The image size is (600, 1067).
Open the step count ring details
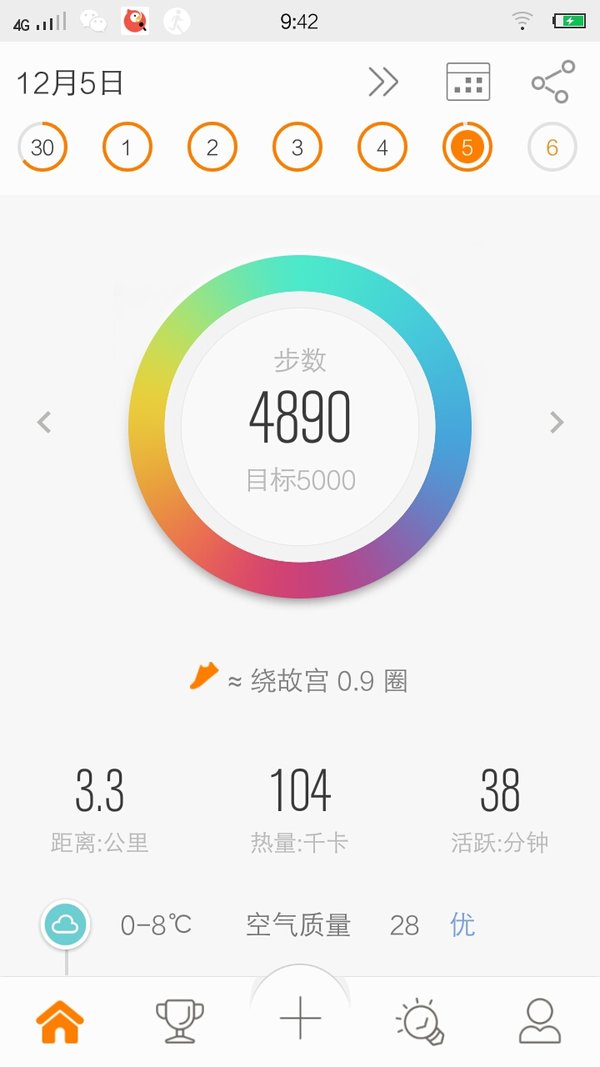[x=300, y=427]
